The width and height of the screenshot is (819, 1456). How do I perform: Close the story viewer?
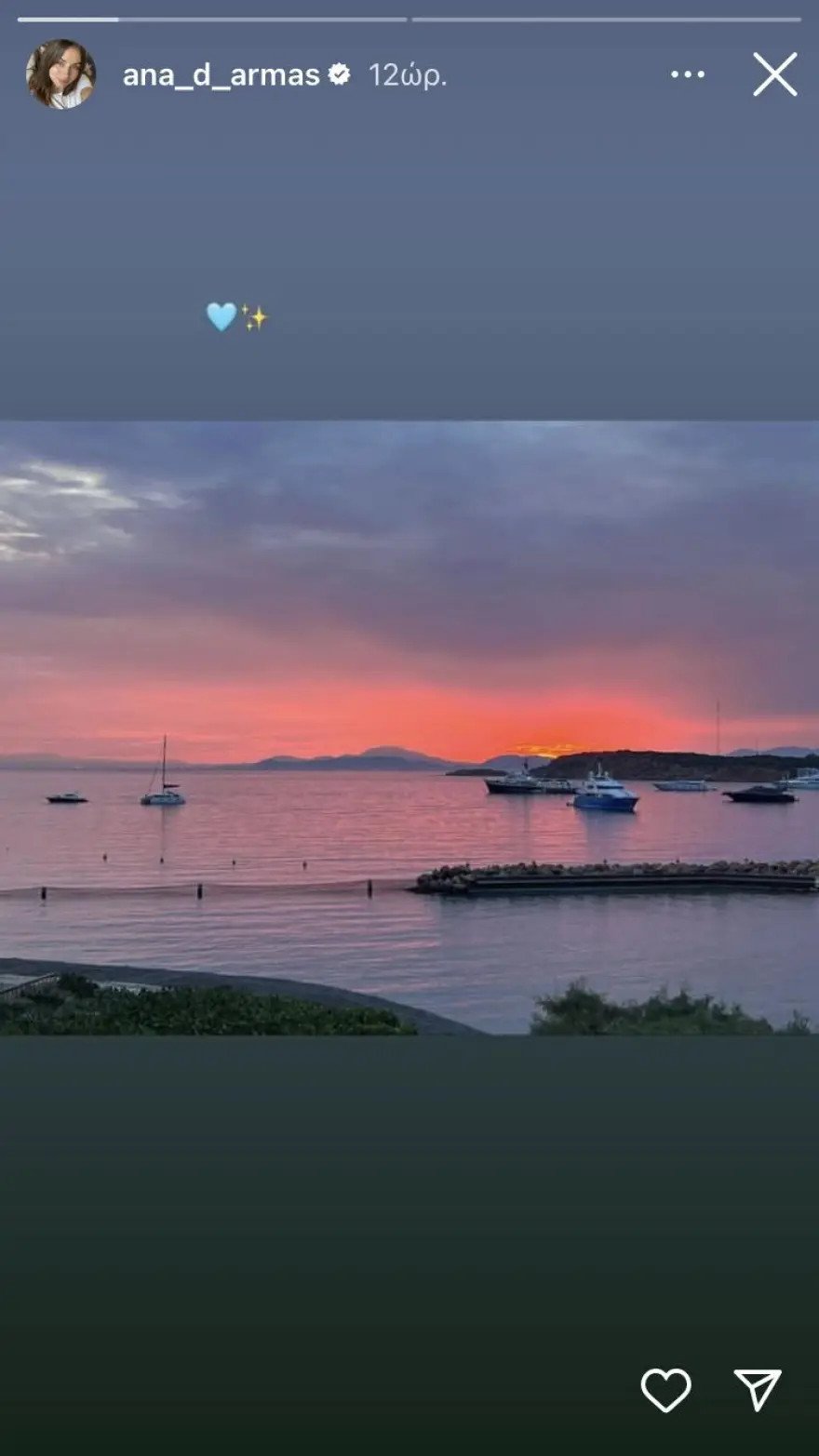point(774,74)
